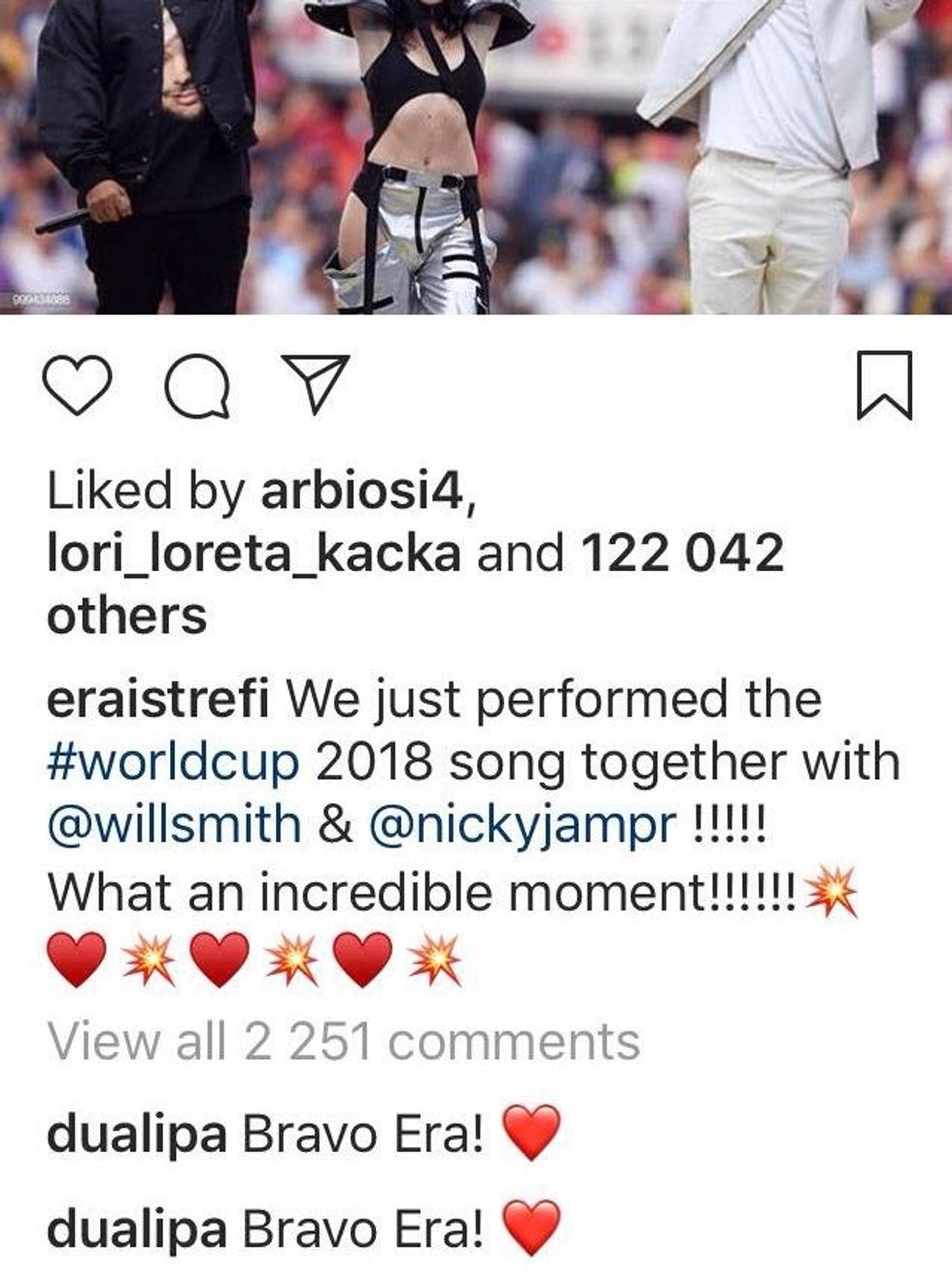
Task: Open the #worldcup hashtag
Action: (x=173, y=762)
